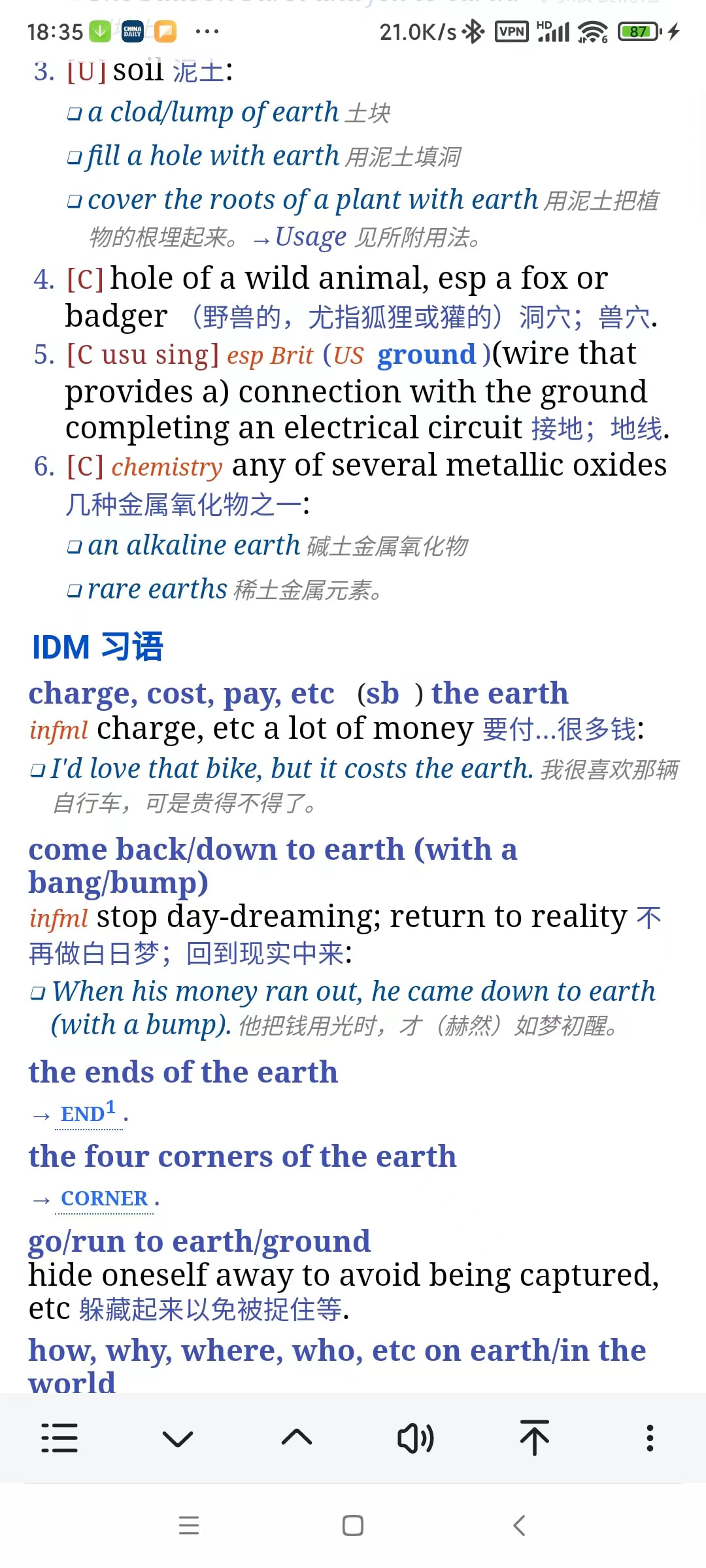Image resolution: width=706 pixels, height=1568 pixels.
Task: Open the contents list icon
Action: 59,1438
